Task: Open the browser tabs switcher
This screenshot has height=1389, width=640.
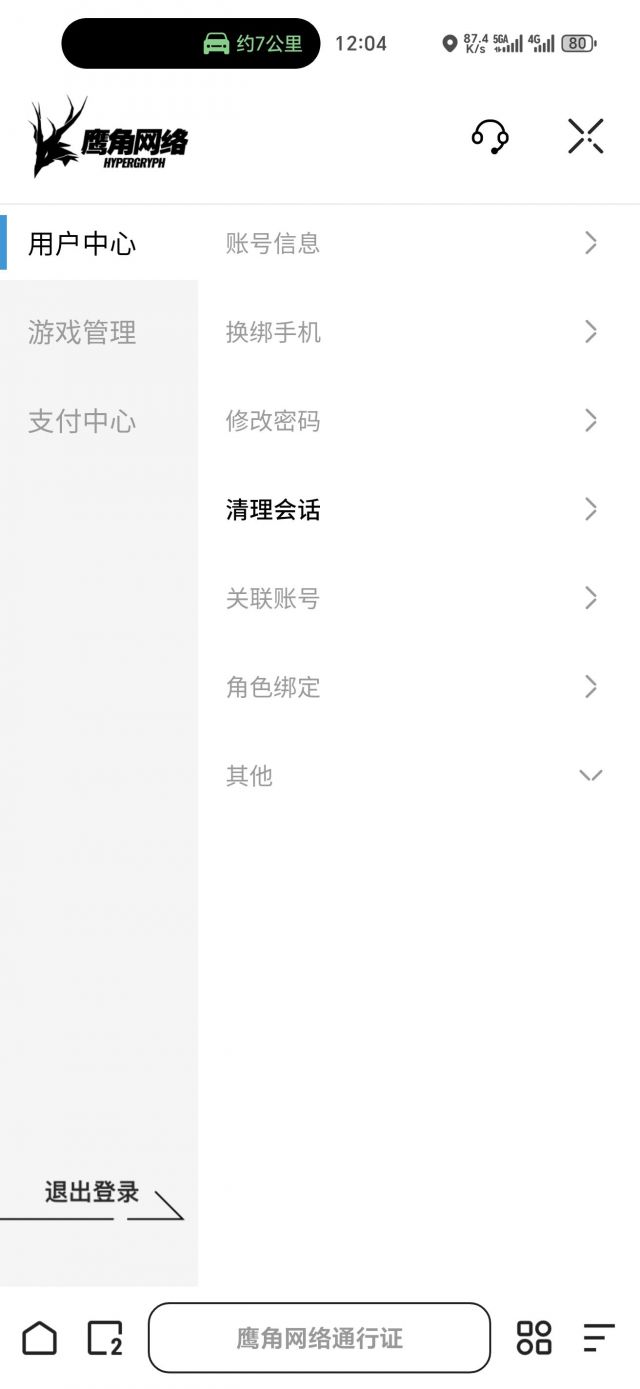Action: 105,1338
